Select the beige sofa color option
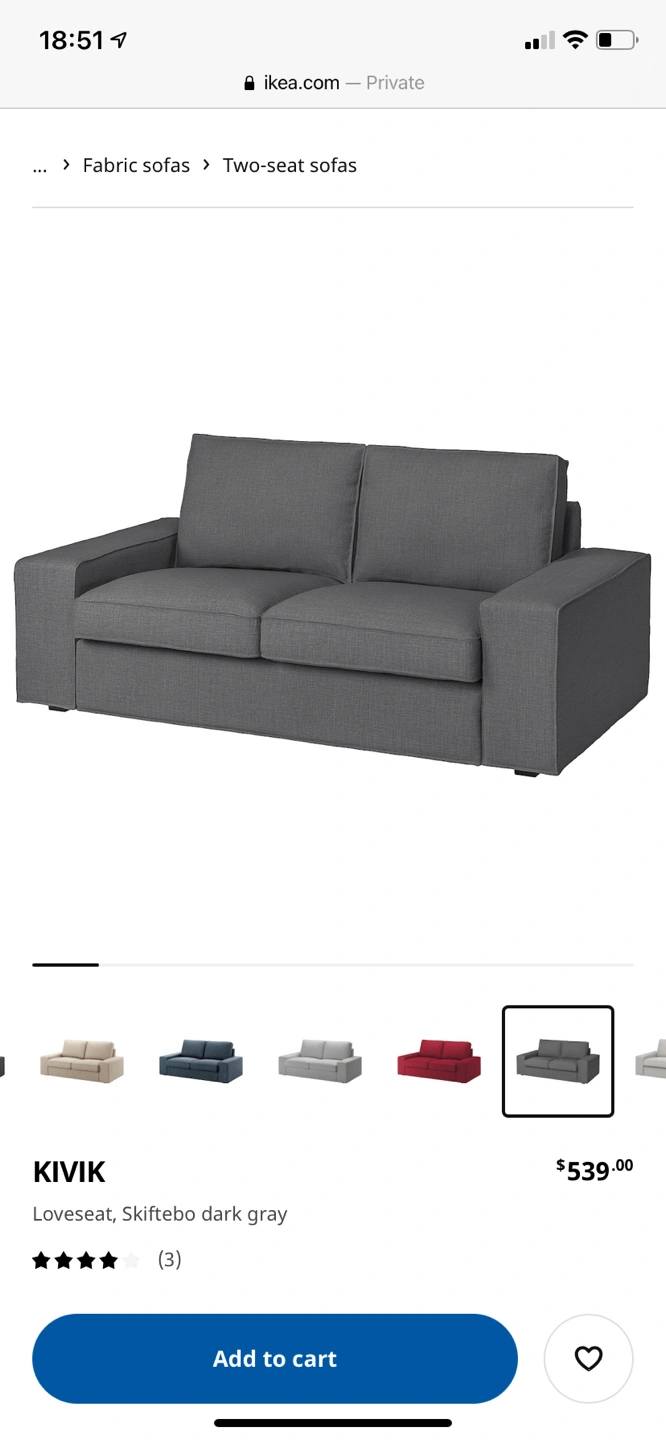 coord(82,1061)
